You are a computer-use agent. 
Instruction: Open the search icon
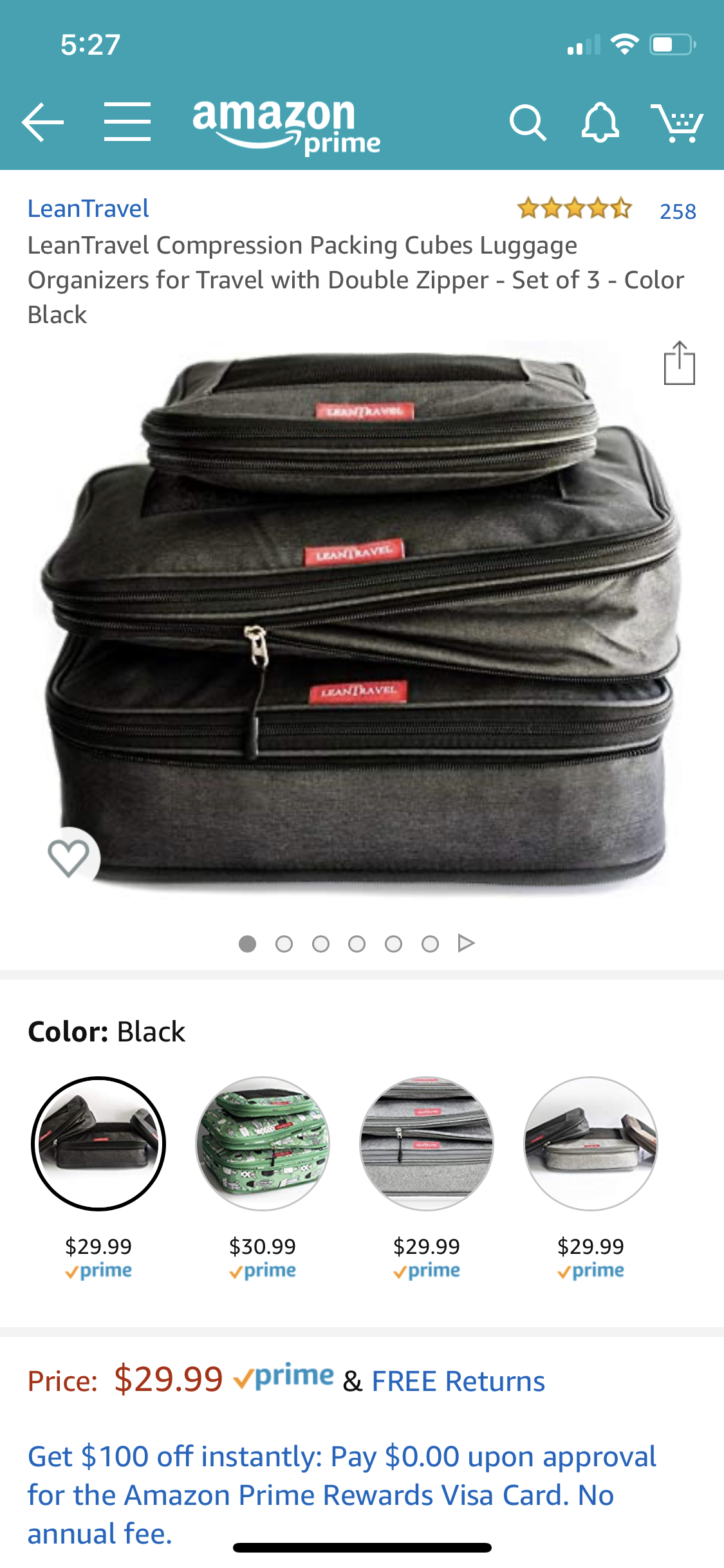coord(528,122)
